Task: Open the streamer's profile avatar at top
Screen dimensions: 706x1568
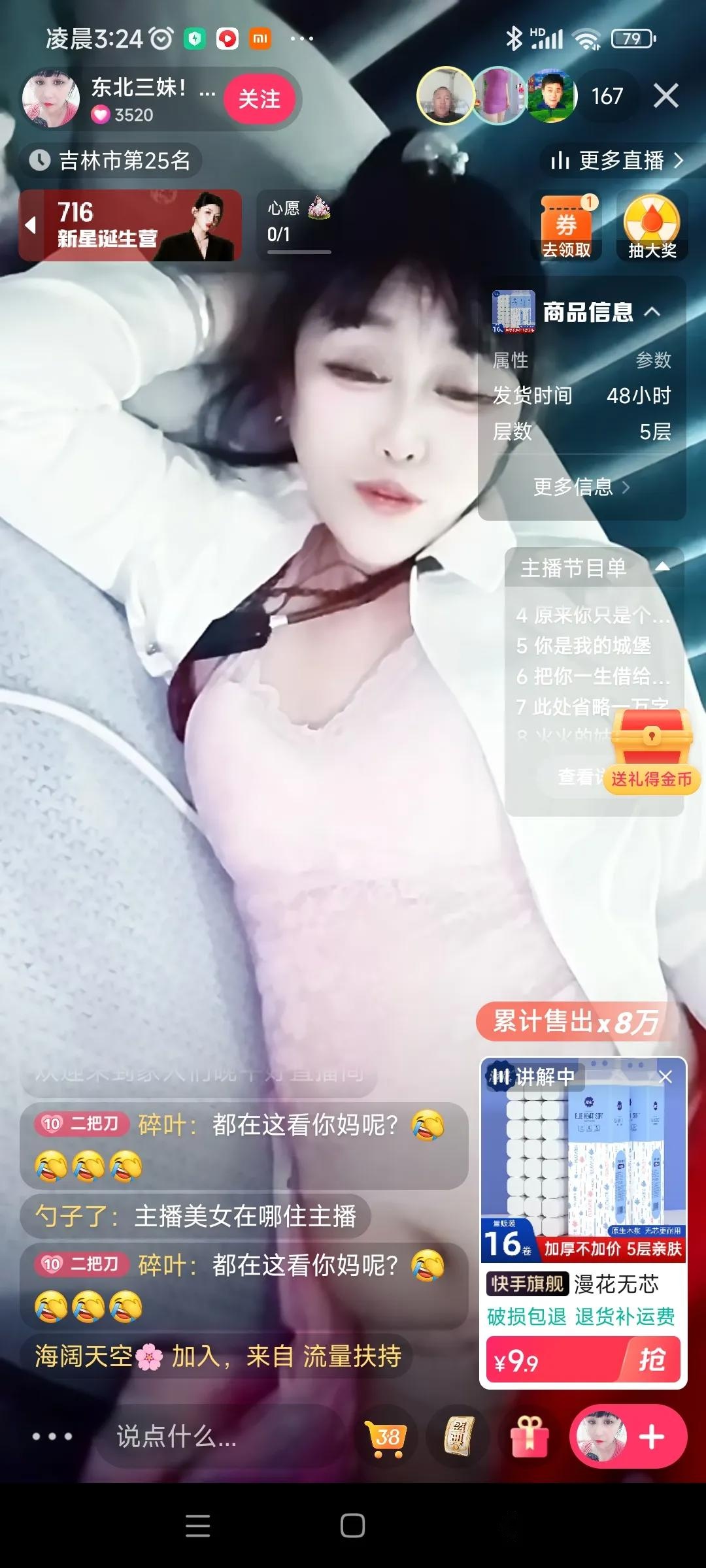Action: tap(50, 99)
